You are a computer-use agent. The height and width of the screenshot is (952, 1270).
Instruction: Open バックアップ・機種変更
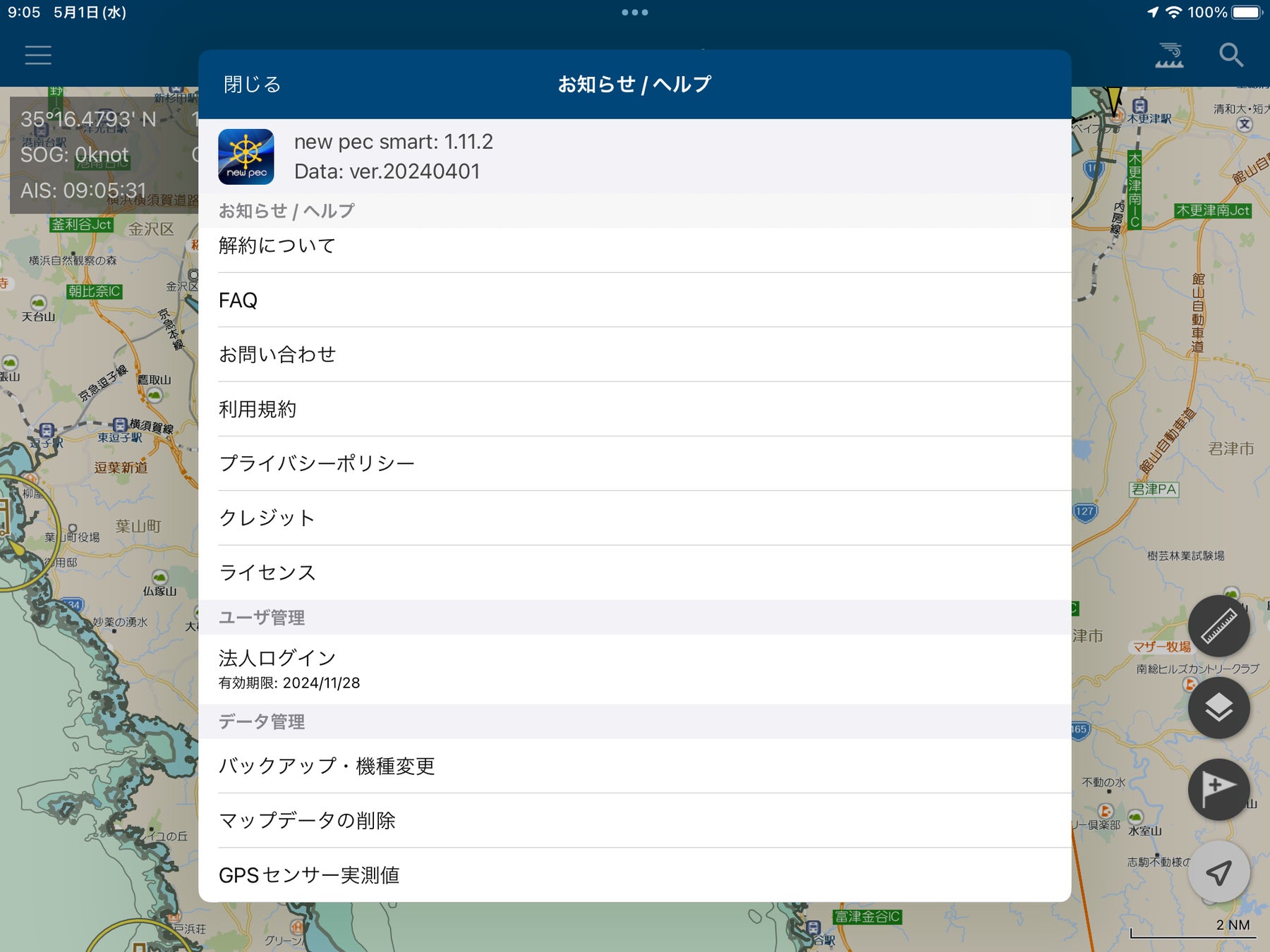point(634,766)
